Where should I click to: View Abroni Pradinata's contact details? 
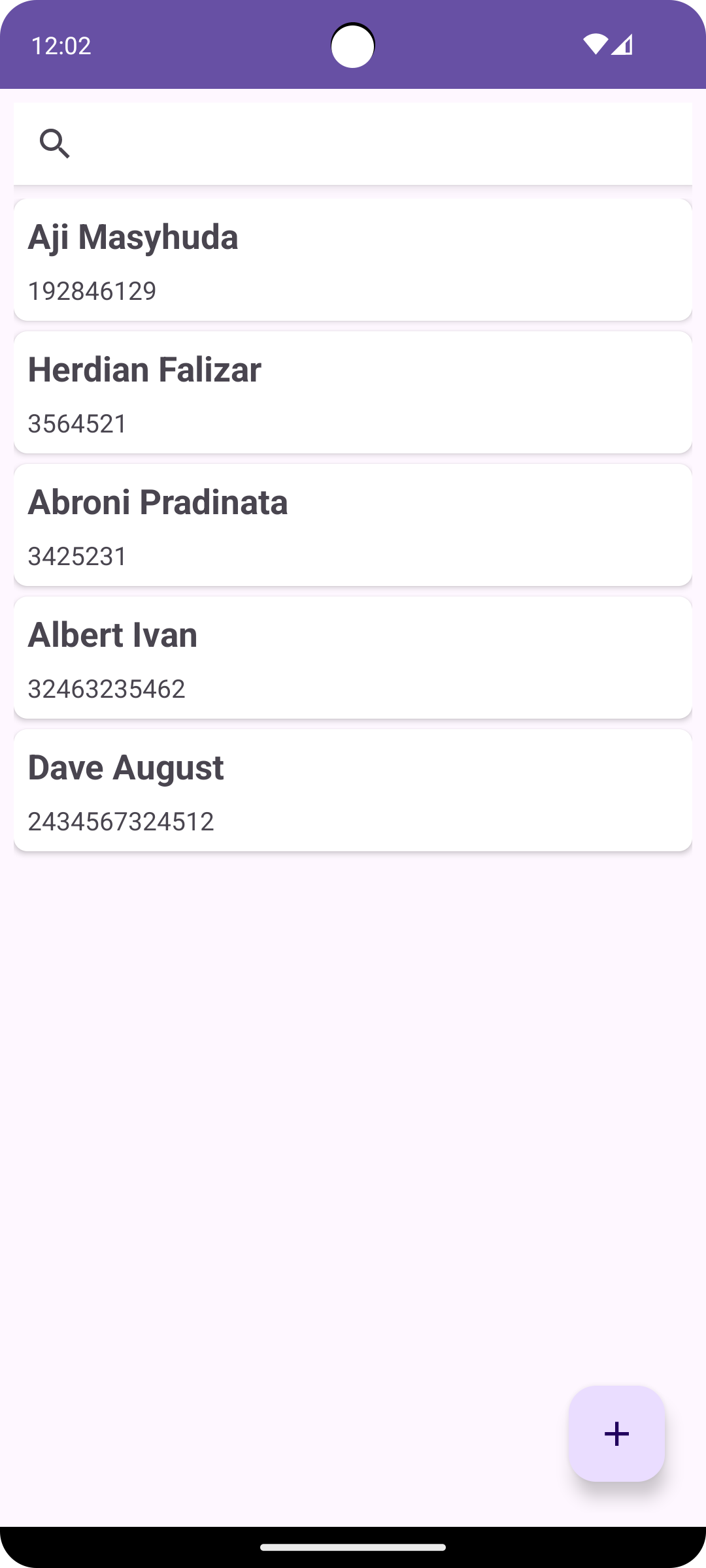pyautogui.click(x=353, y=525)
